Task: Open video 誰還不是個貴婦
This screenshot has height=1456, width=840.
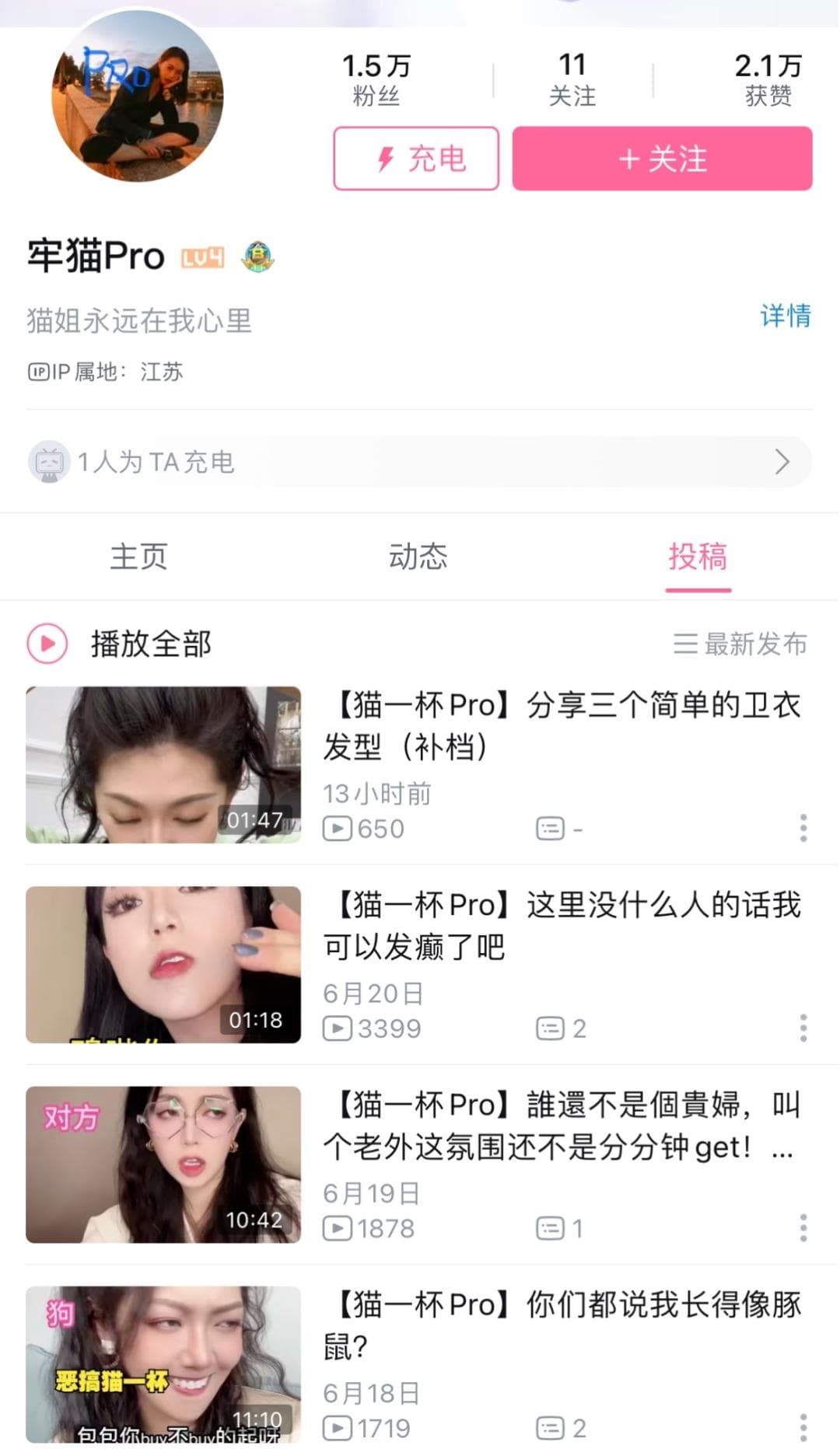Action: click(x=562, y=1125)
